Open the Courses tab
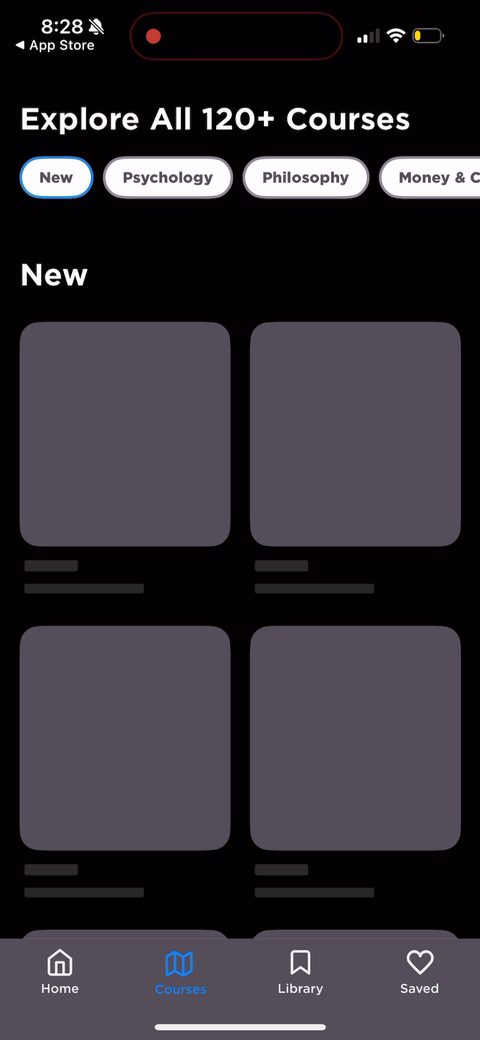This screenshot has height=1040, width=480. (x=180, y=972)
